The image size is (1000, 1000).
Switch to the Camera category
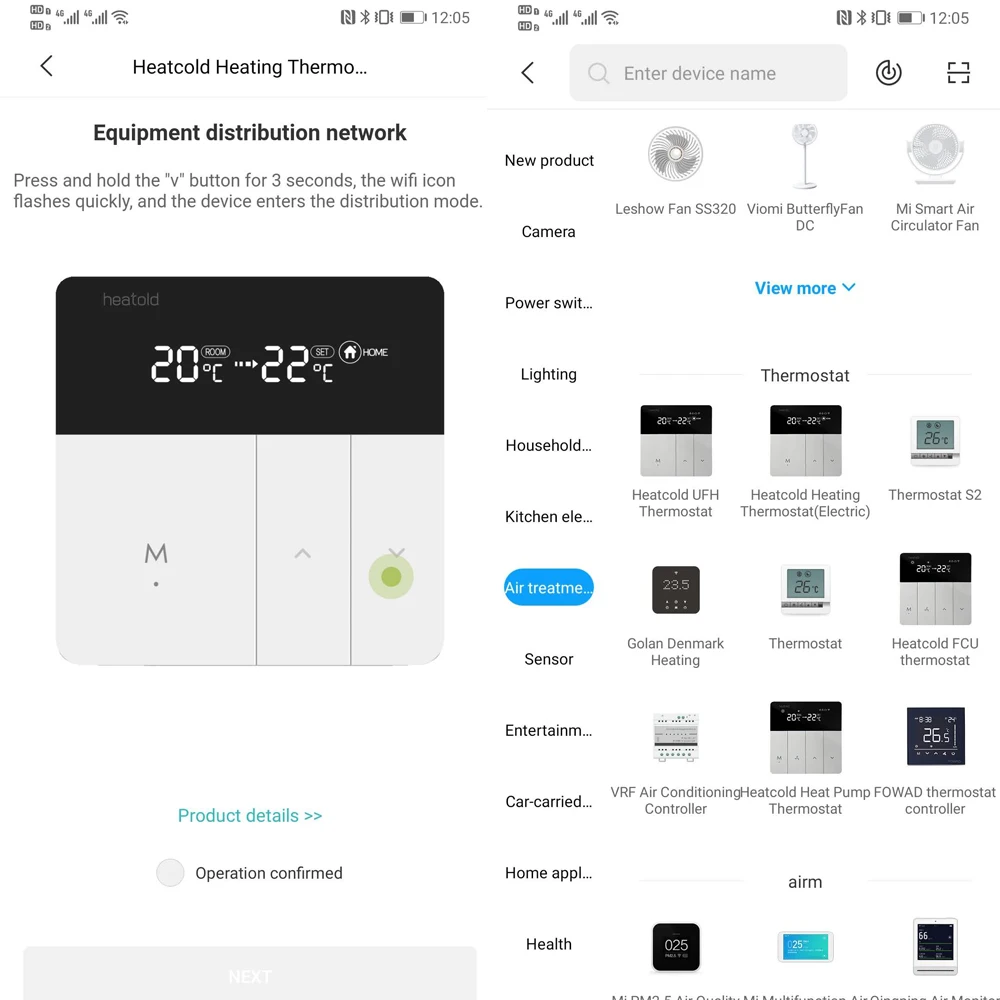pos(548,232)
